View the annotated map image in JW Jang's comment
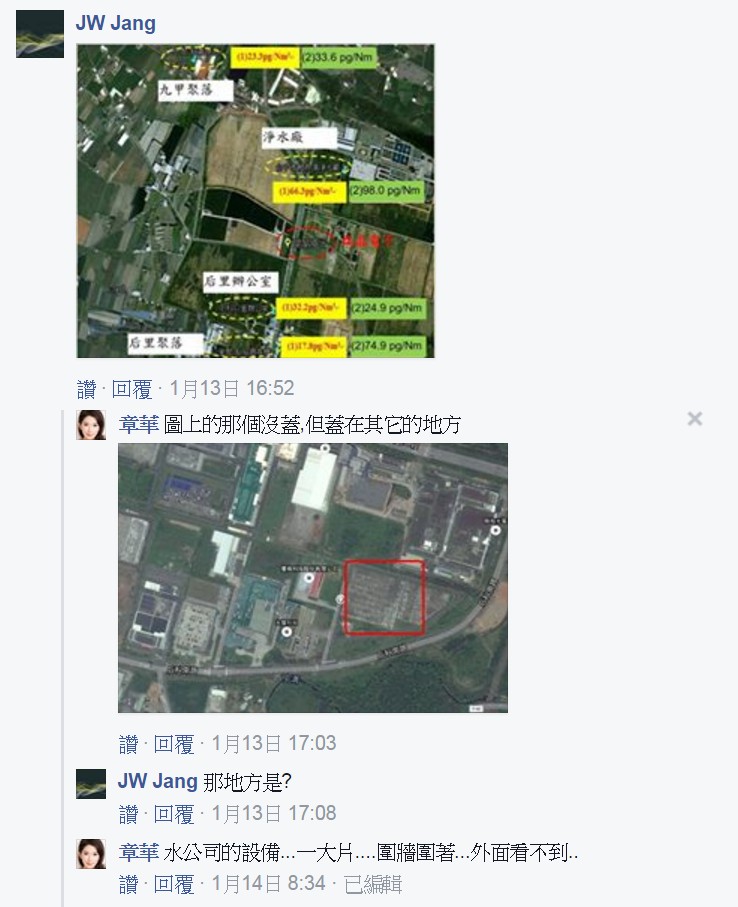Screen dimensions: 738x907 (256, 200)
